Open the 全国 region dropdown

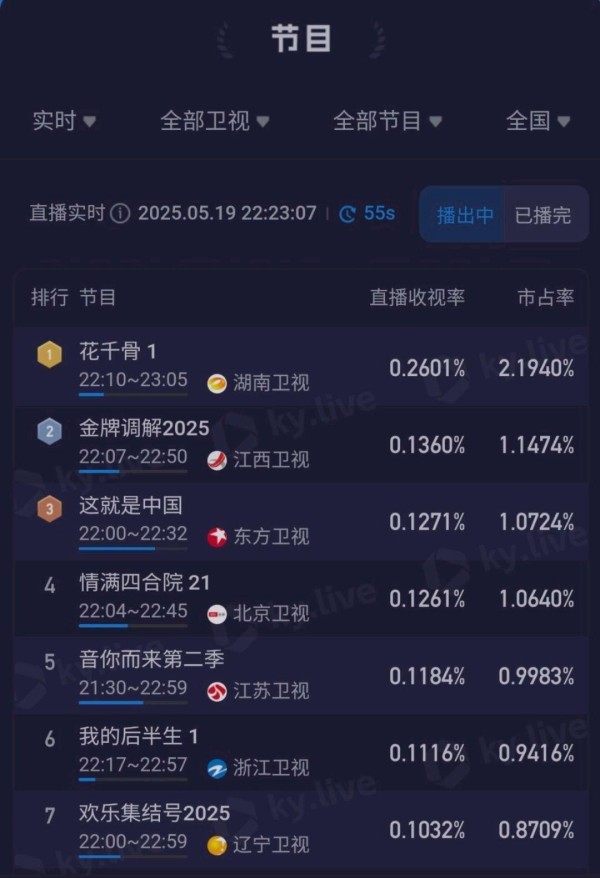[537, 121]
